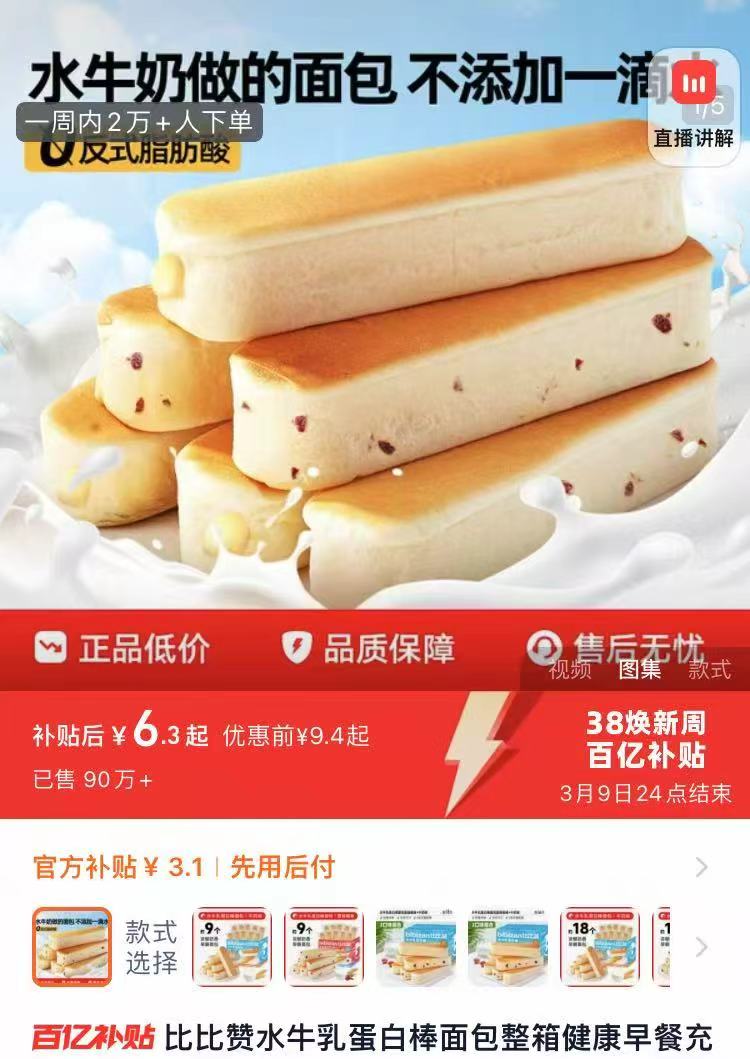The width and height of the screenshot is (750, 1059).
Task: Switch to the 视频 tab
Action: point(570,670)
